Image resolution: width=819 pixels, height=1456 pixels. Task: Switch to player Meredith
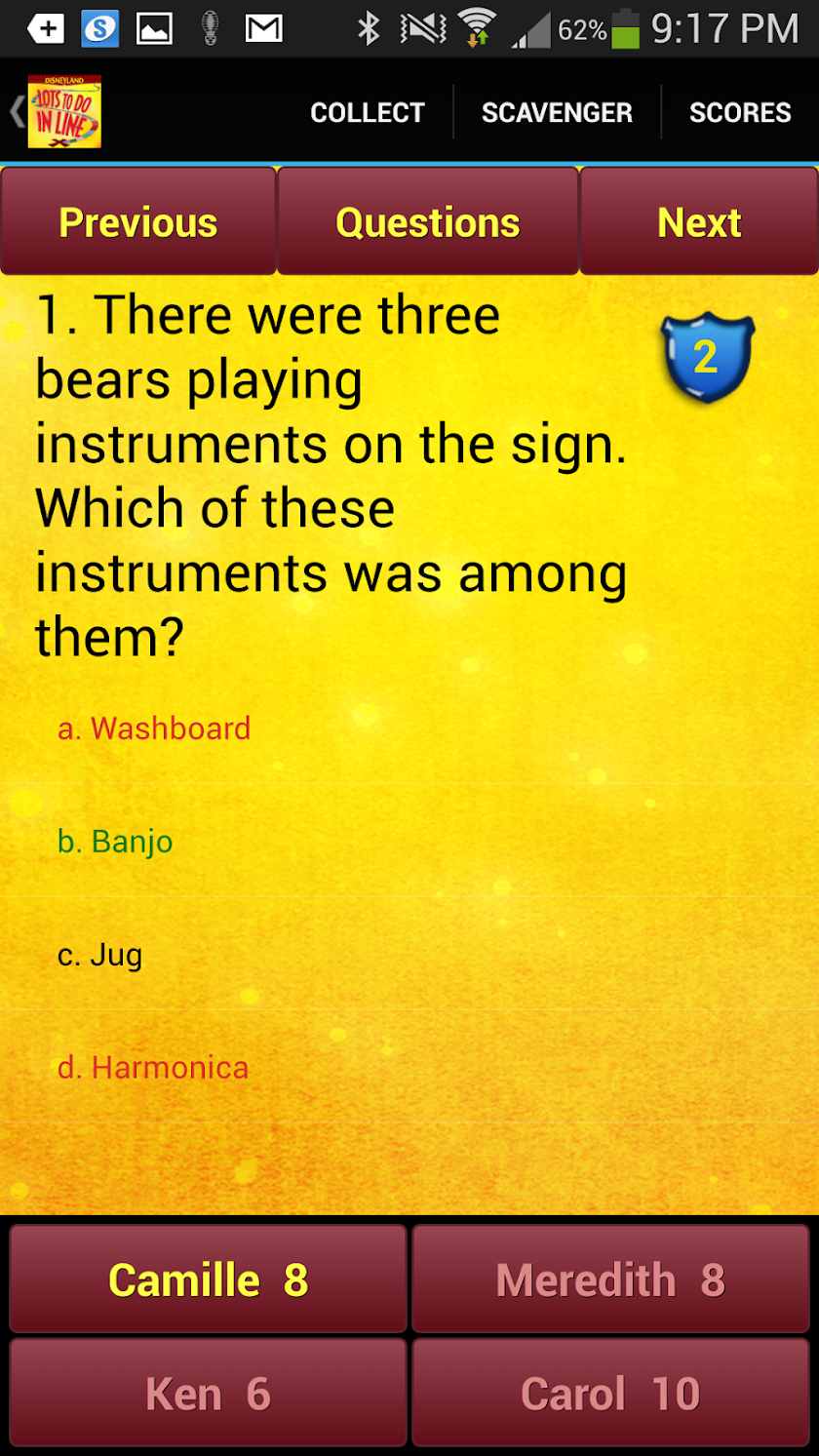point(610,1279)
